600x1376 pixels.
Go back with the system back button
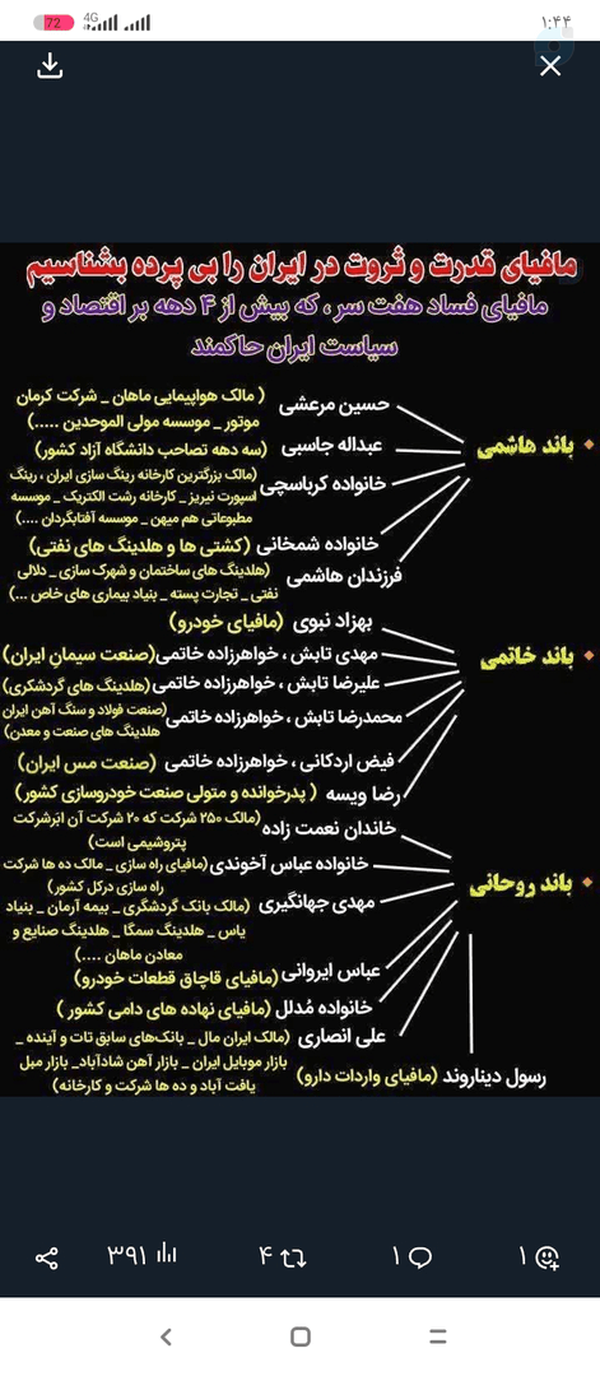[167, 1337]
